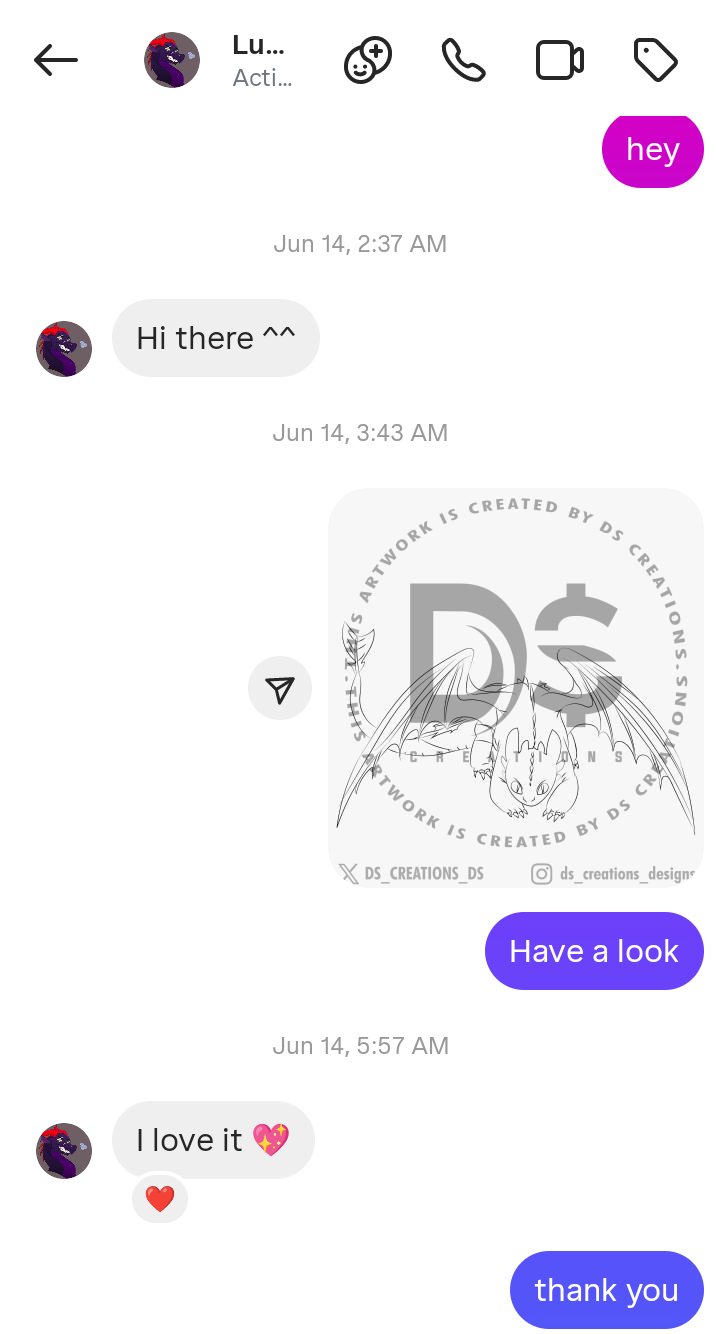
Task: Forward the sent image via share icon
Action: [x=280, y=688]
